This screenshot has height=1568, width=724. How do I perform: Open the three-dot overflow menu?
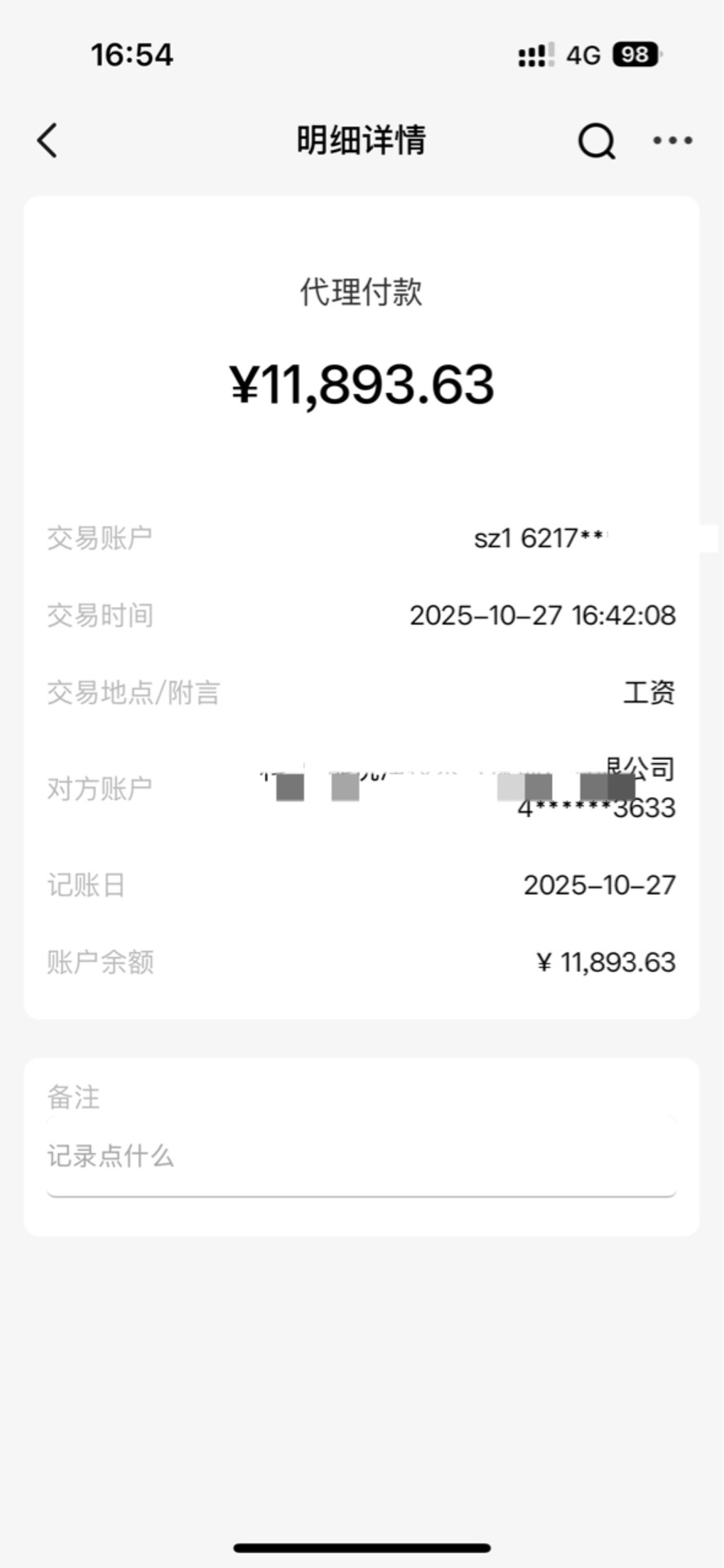coord(672,141)
